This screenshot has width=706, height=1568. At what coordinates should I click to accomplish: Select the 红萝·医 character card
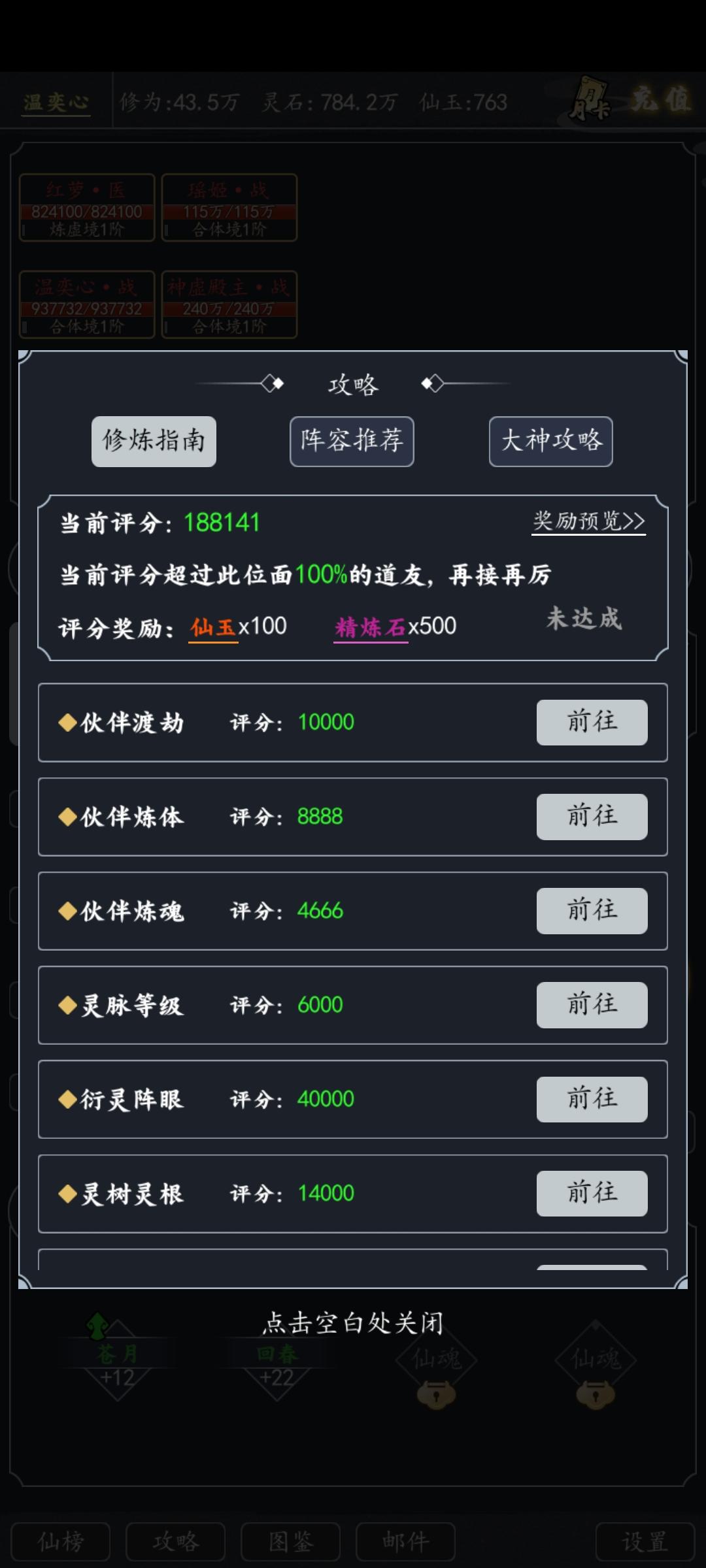click(86, 209)
